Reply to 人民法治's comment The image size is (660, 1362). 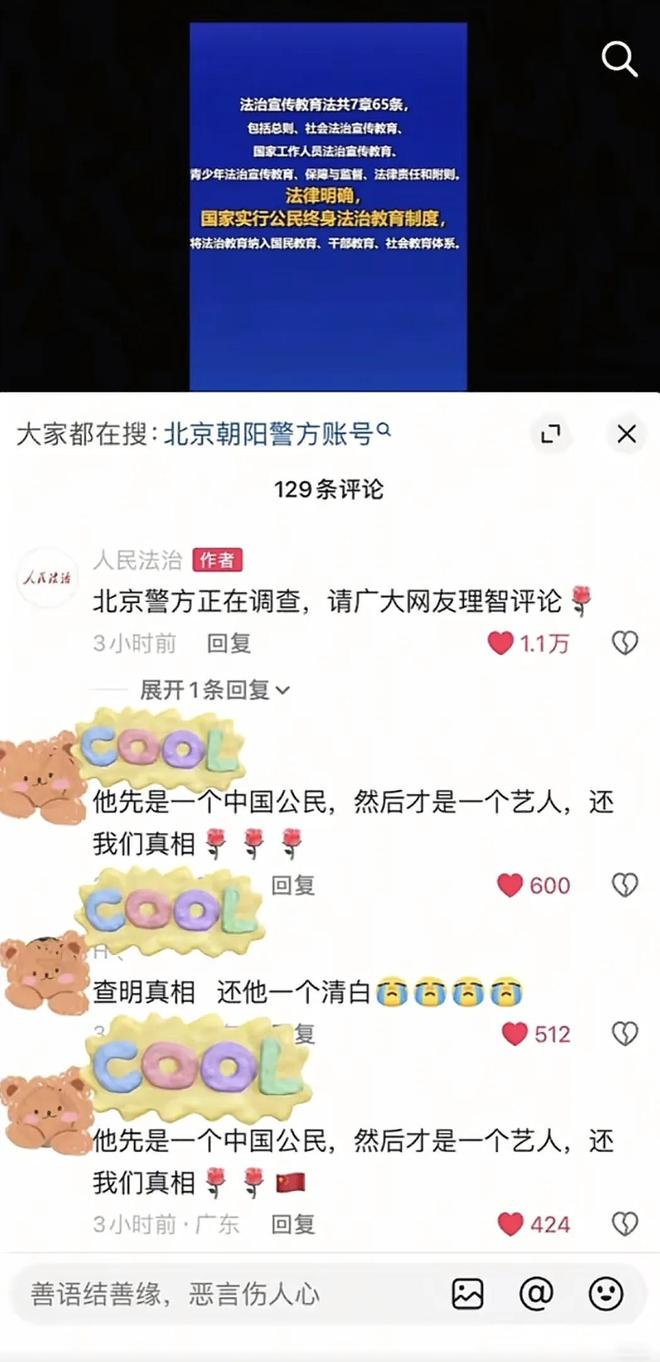pyautogui.click(x=229, y=643)
